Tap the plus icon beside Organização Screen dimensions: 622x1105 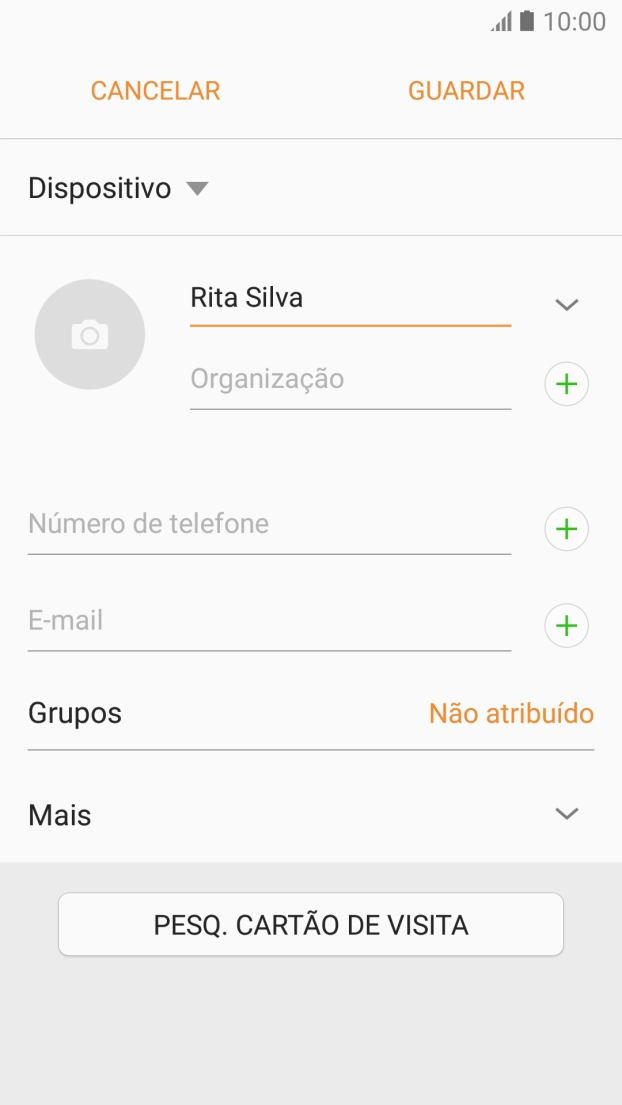(x=567, y=384)
